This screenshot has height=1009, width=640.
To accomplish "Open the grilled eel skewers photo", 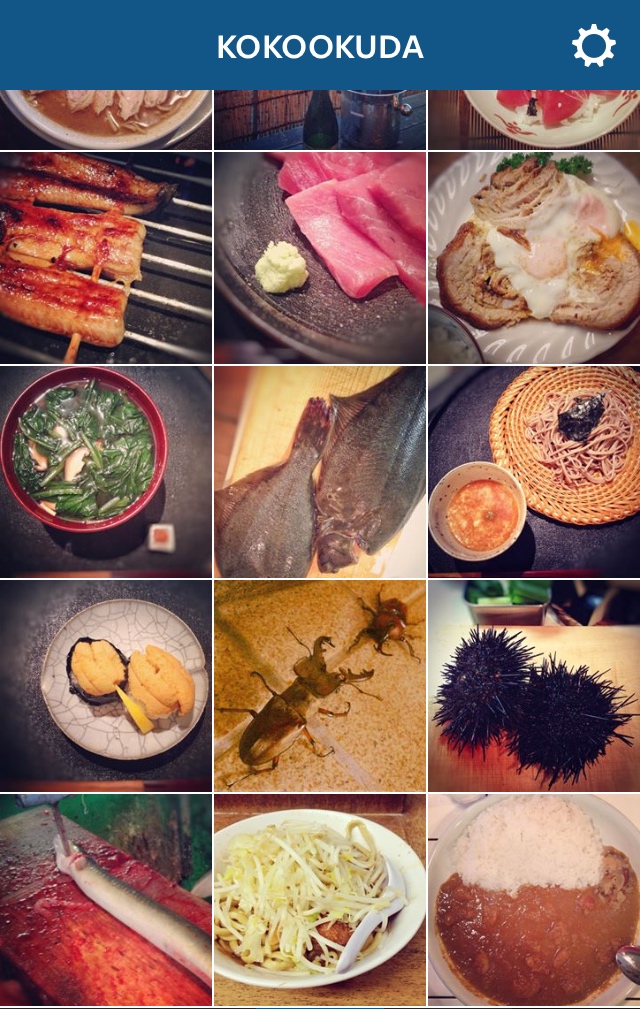I will pyautogui.click(x=105, y=257).
